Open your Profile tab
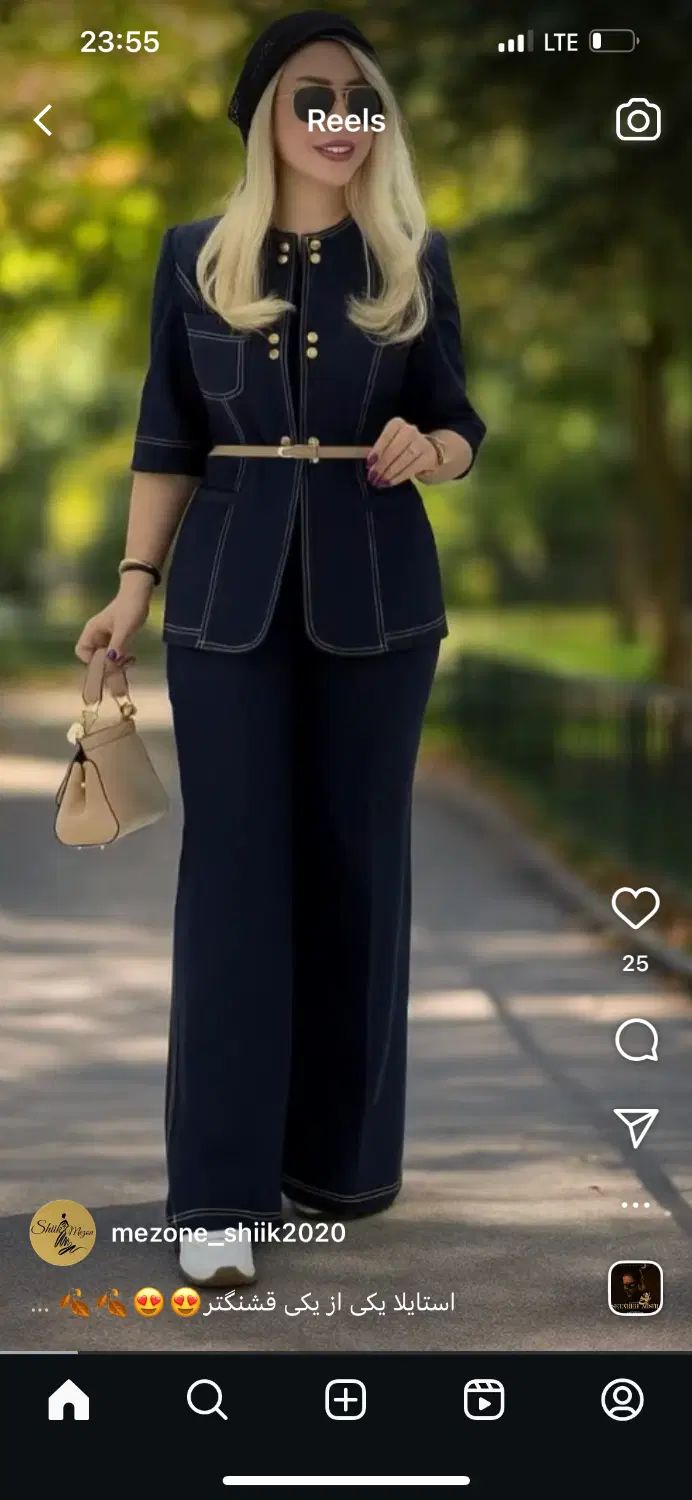Image resolution: width=692 pixels, height=1500 pixels. [x=622, y=1400]
